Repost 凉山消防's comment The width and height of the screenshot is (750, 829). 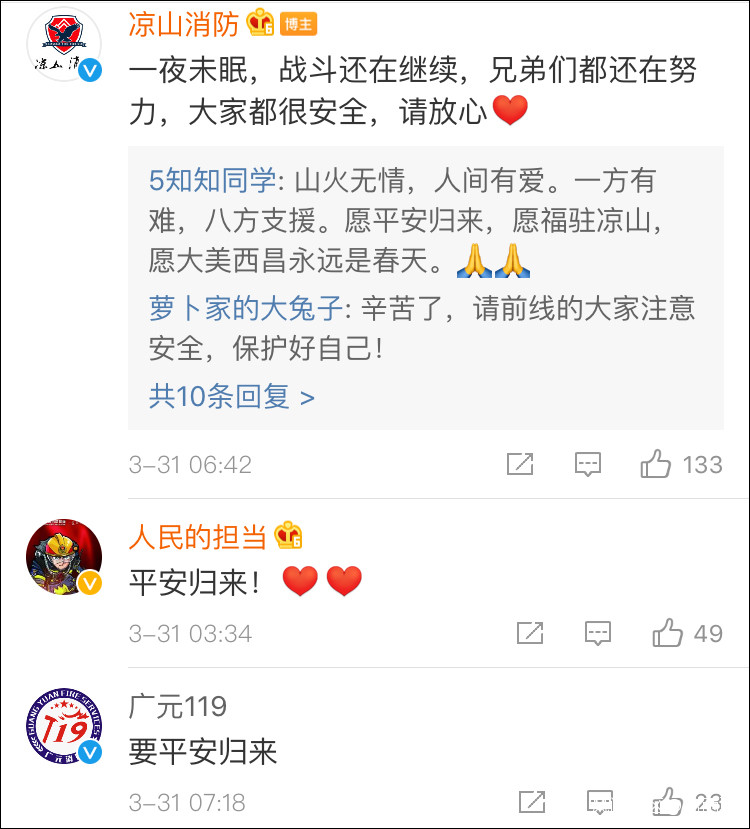pos(520,464)
